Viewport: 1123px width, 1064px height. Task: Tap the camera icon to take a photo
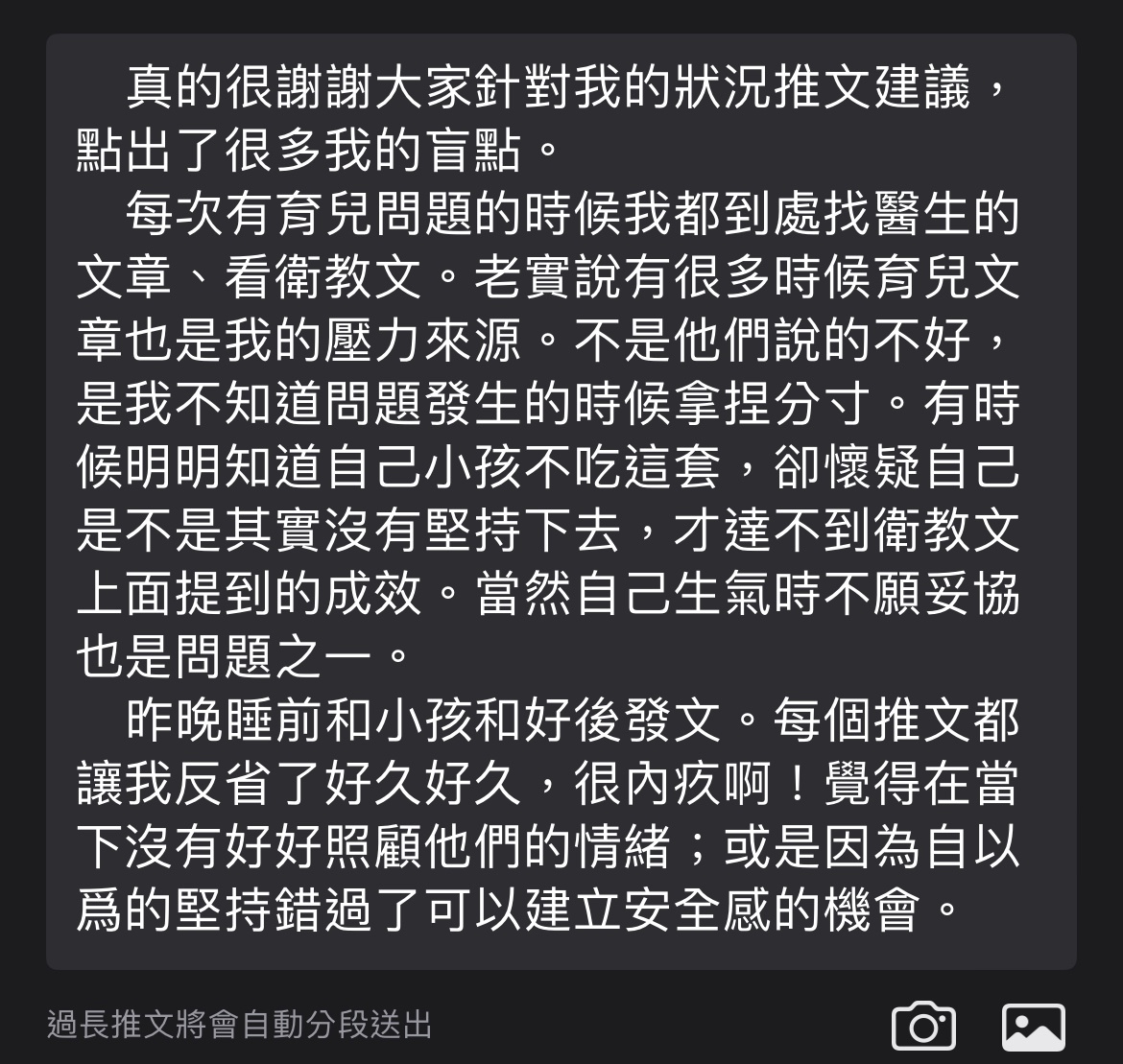[923, 1026]
